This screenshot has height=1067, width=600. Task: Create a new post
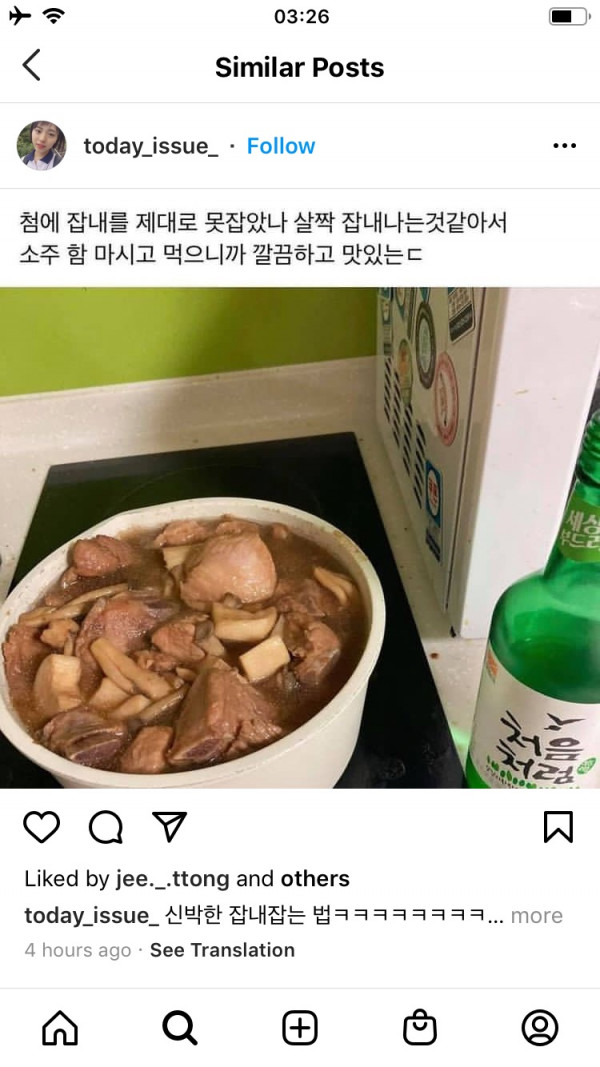point(300,1027)
